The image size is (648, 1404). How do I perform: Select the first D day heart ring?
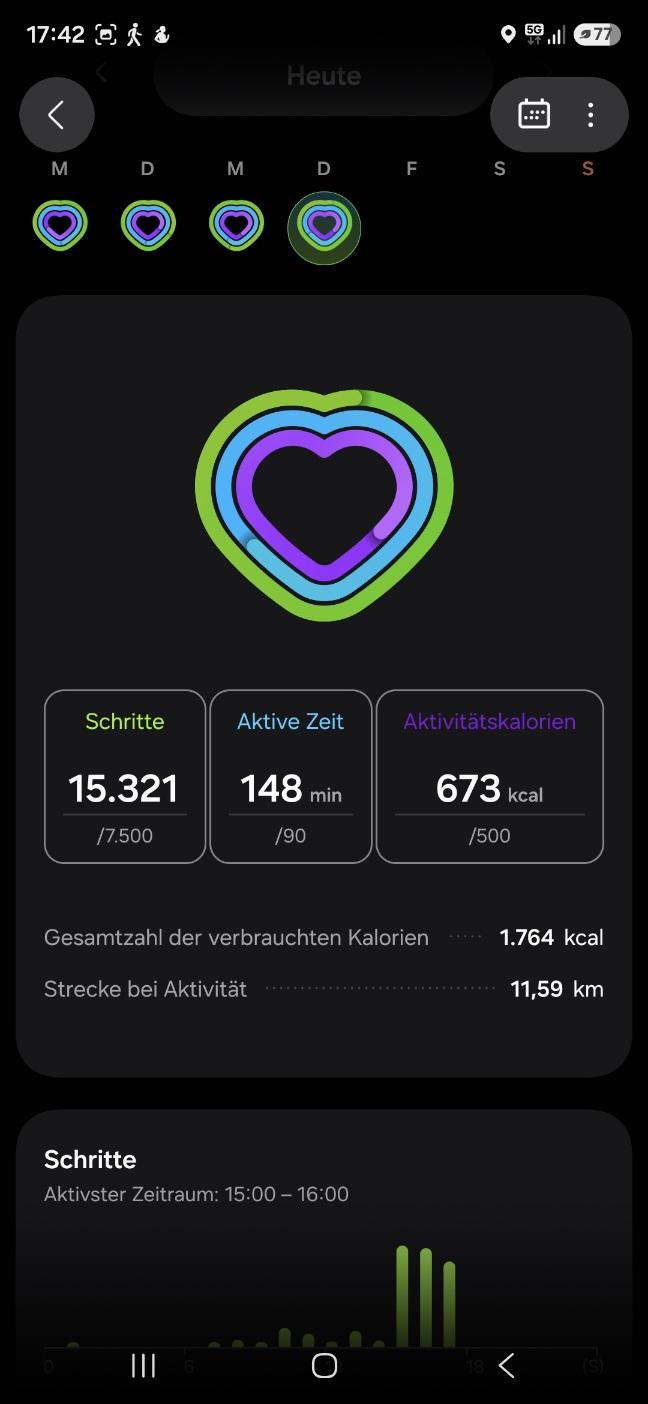tap(148, 225)
